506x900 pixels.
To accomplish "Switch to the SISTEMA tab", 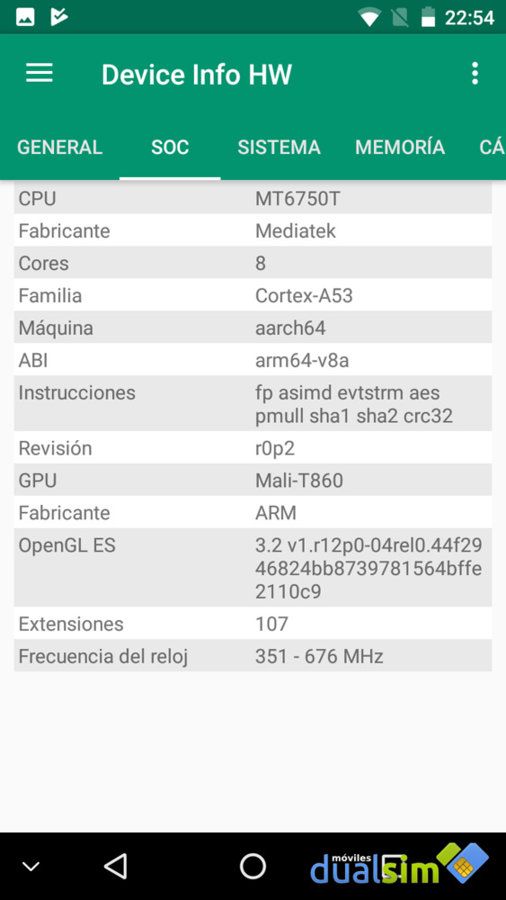I will (x=279, y=148).
